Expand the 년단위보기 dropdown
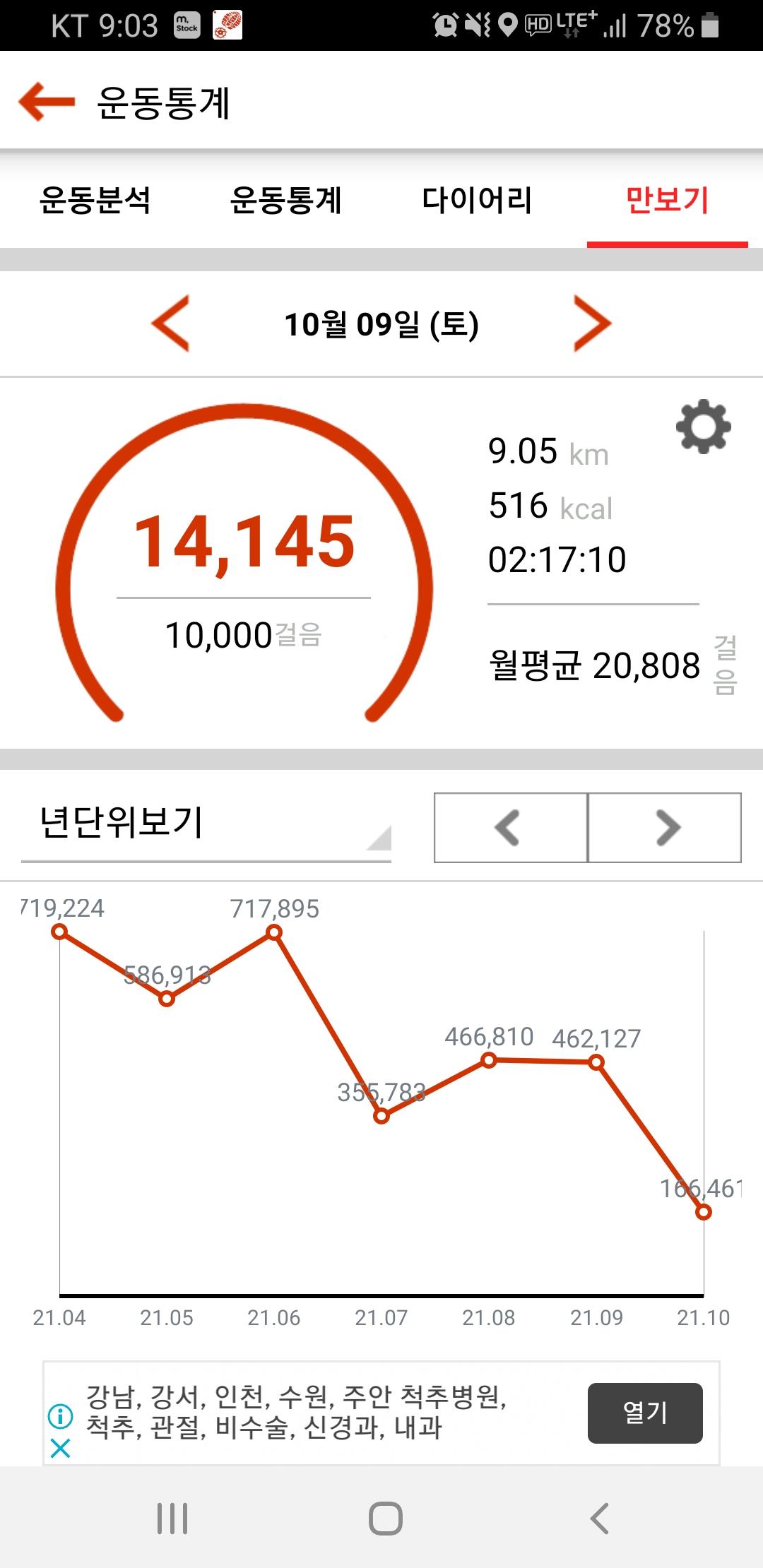The width and height of the screenshot is (763, 1568). click(206, 824)
